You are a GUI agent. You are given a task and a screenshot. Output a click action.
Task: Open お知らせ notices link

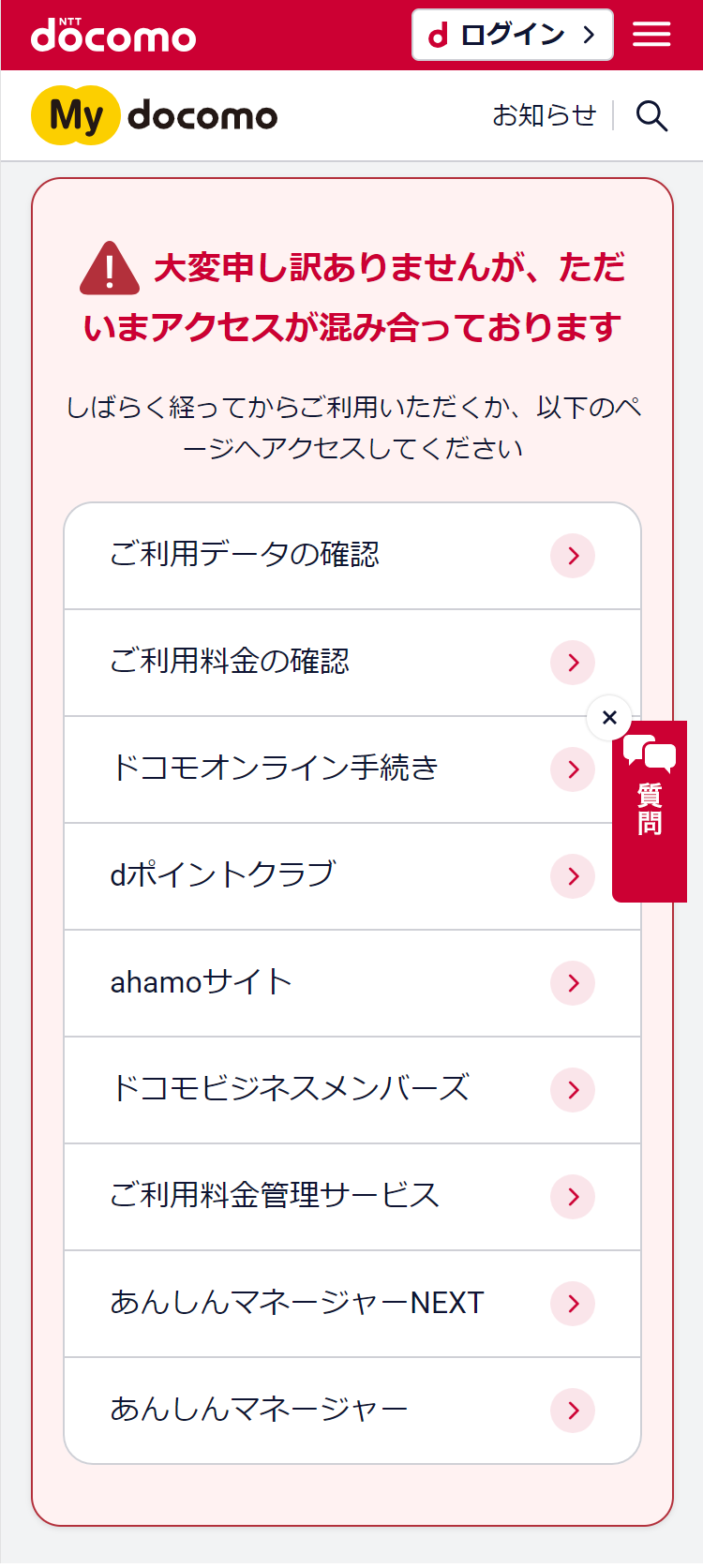pos(545,115)
